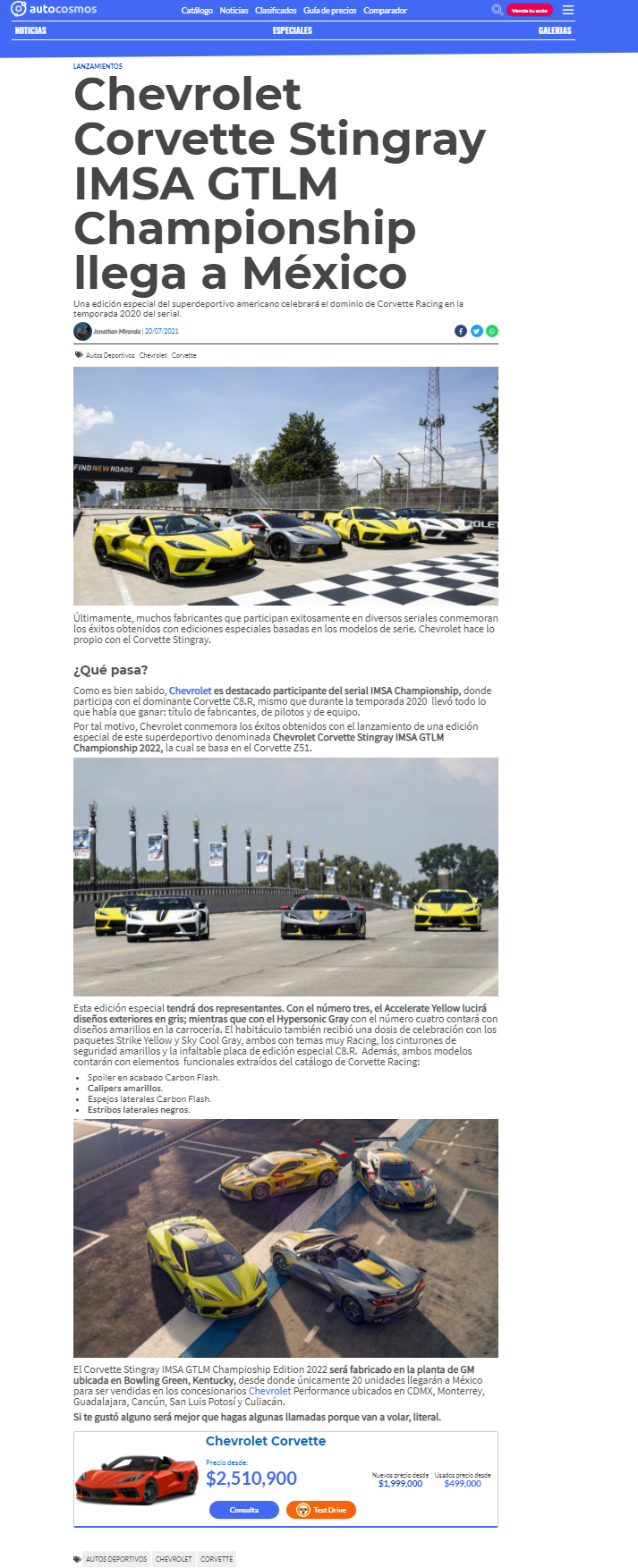Image resolution: width=638 pixels, height=1568 pixels.
Task: Open the Chevrolet Corvette card title
Action: click(x=266, y=1441)
